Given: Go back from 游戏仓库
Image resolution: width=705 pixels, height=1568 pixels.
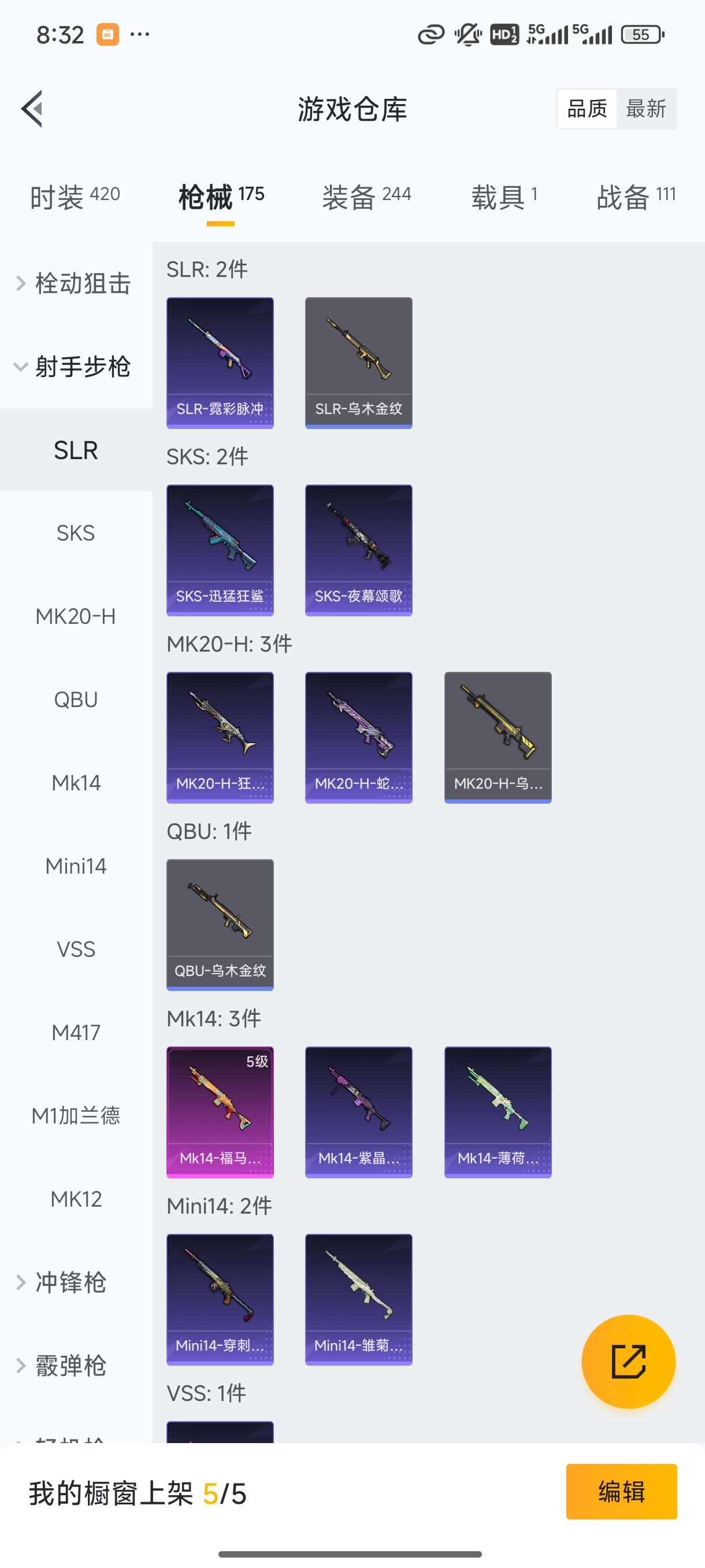Looking at the screenshot, I should tap(32, 109).
